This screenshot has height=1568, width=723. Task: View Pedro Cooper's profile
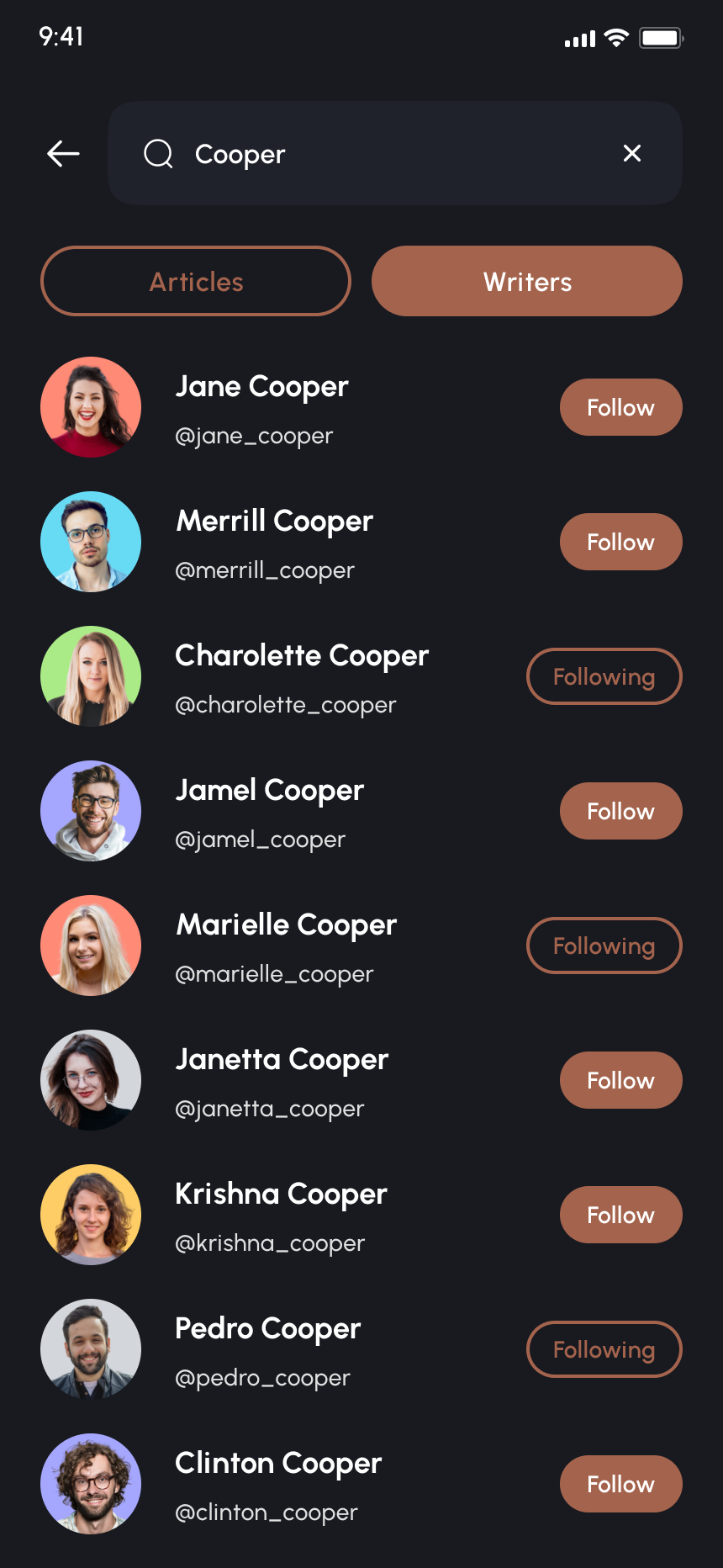pyautogui.click(x=267, y=1329)
